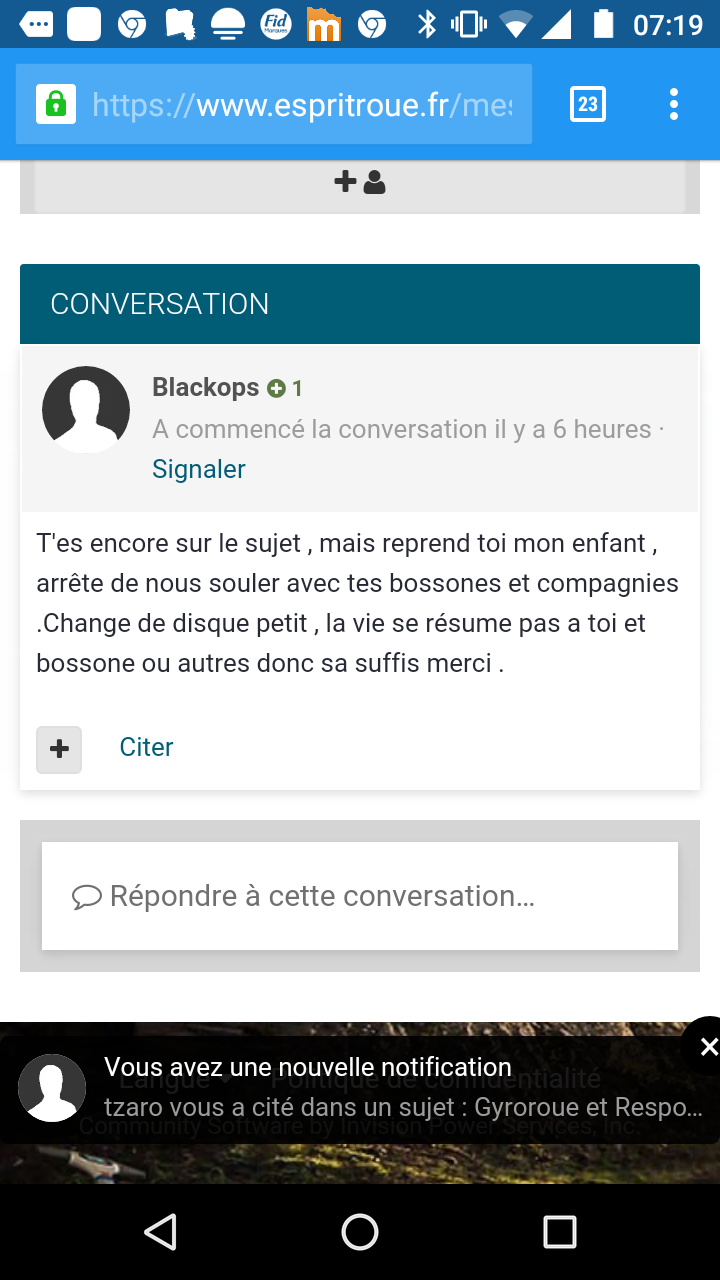This screenshot has width=720, height=1280.
Task: Go to the home screen
Action: point(360,1232)
